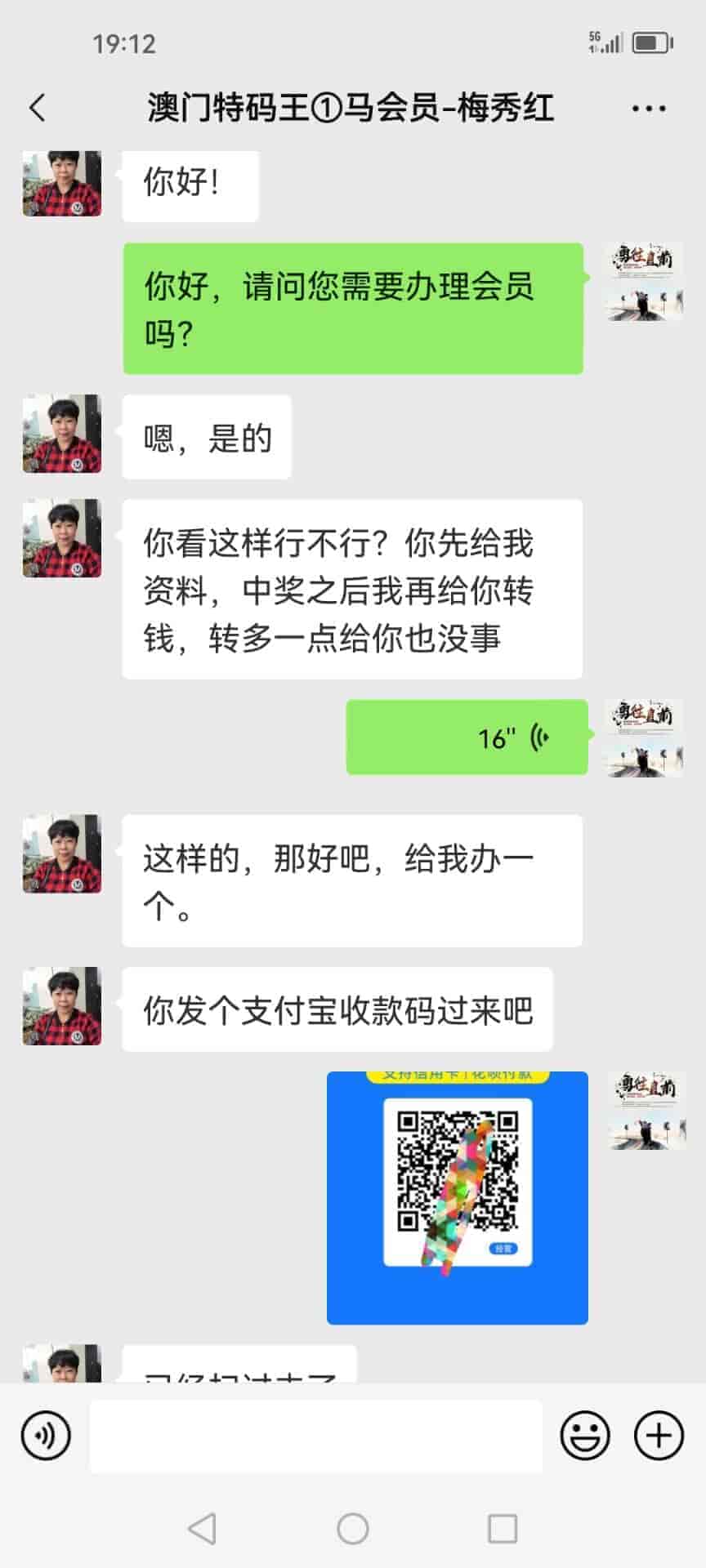Open the emoji sticker panel
Screen dimensions: 706x1568
click(x=585, y=1435)
